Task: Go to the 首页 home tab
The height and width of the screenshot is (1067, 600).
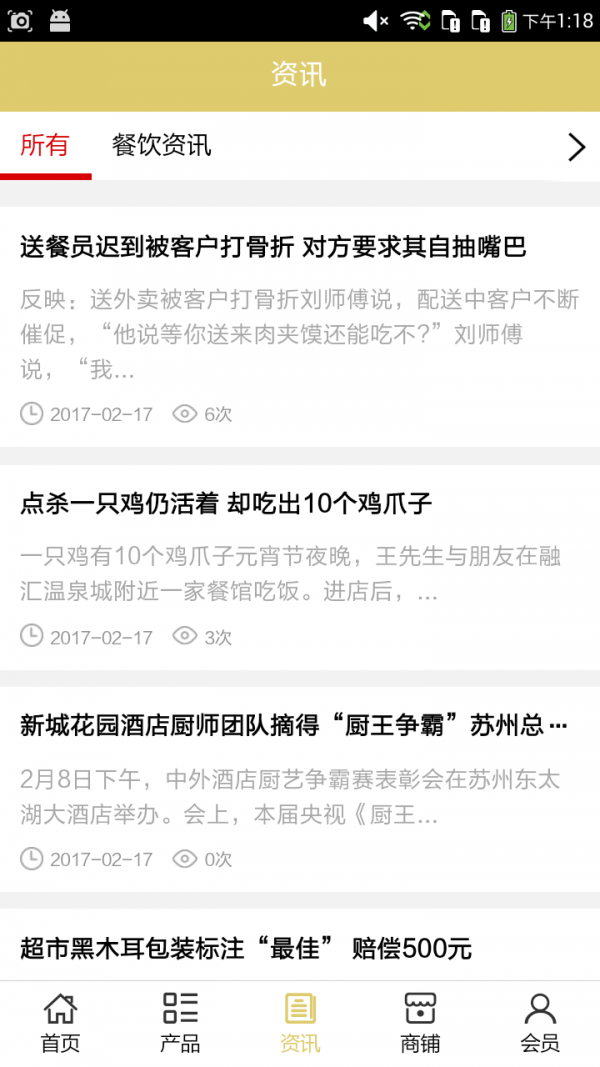Action: coord(60,1023)
